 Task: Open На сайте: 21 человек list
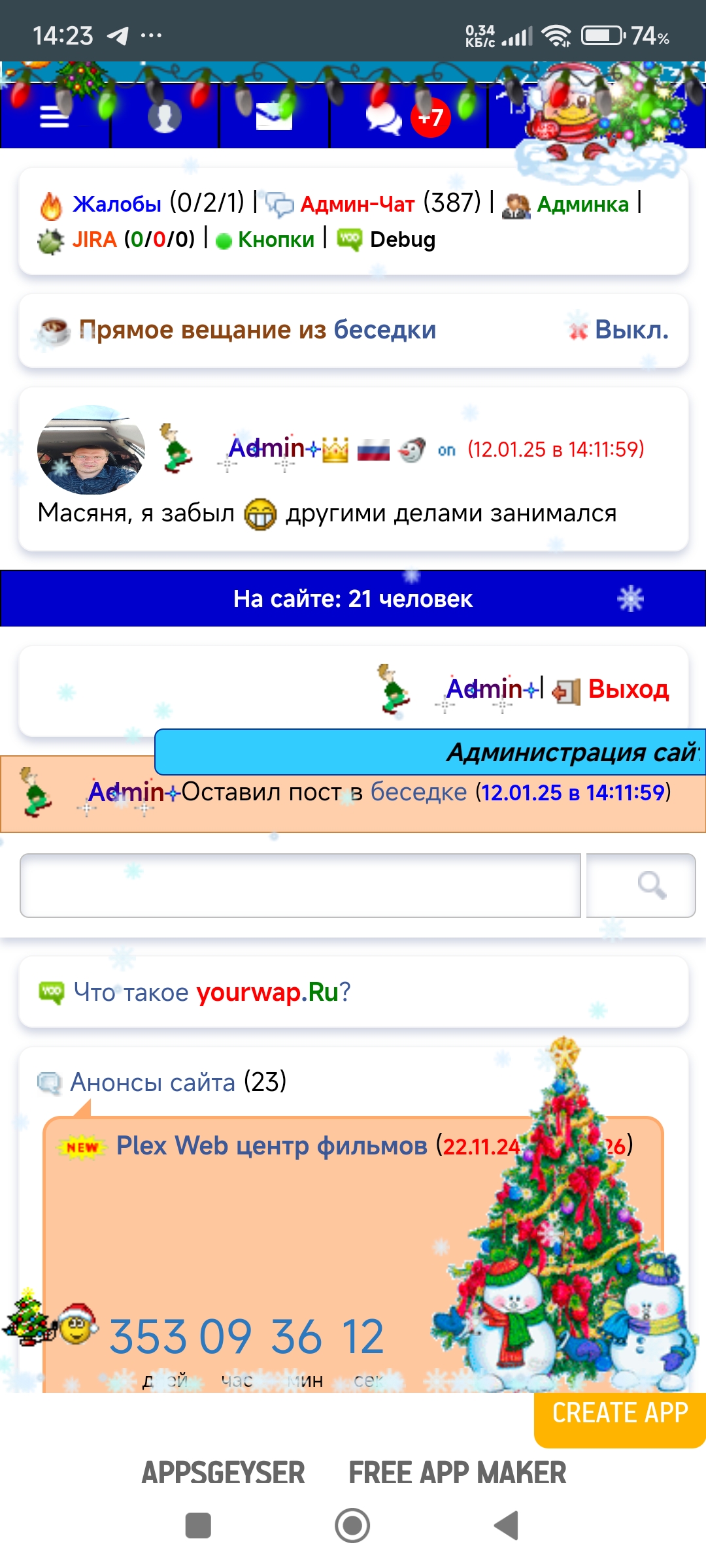(x=353, y=598)
